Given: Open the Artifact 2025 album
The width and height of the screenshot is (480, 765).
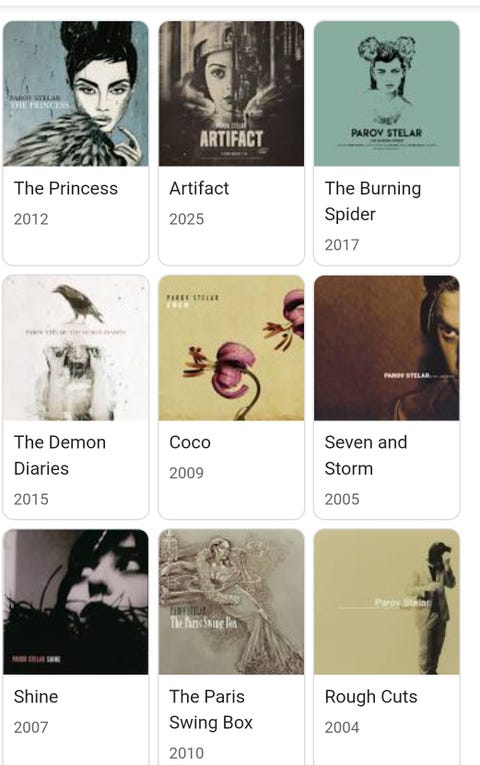Looking at the screenshot, I should pyautogui.click(x=231, y=143).
